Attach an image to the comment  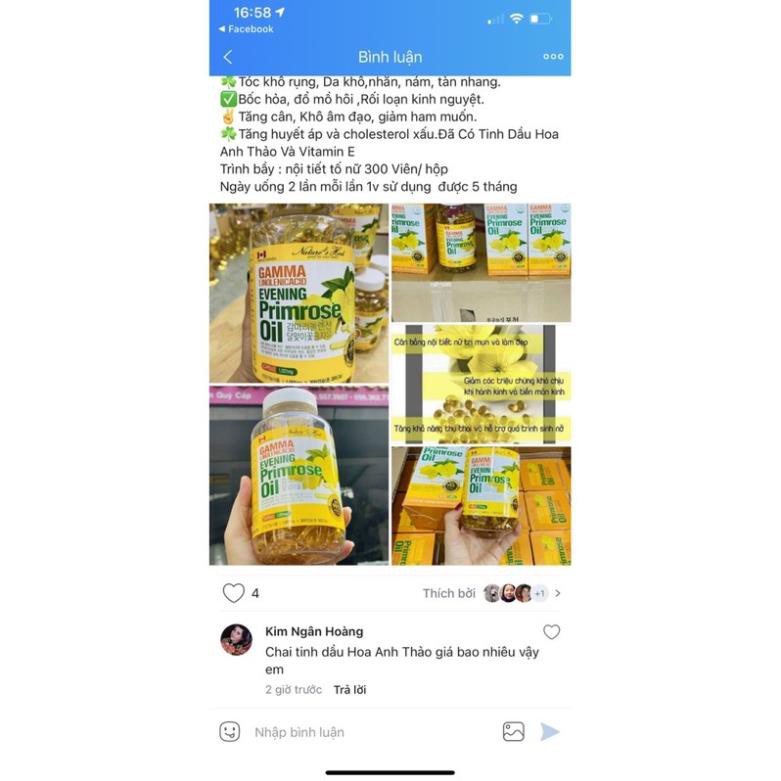(x=513, y=732)
